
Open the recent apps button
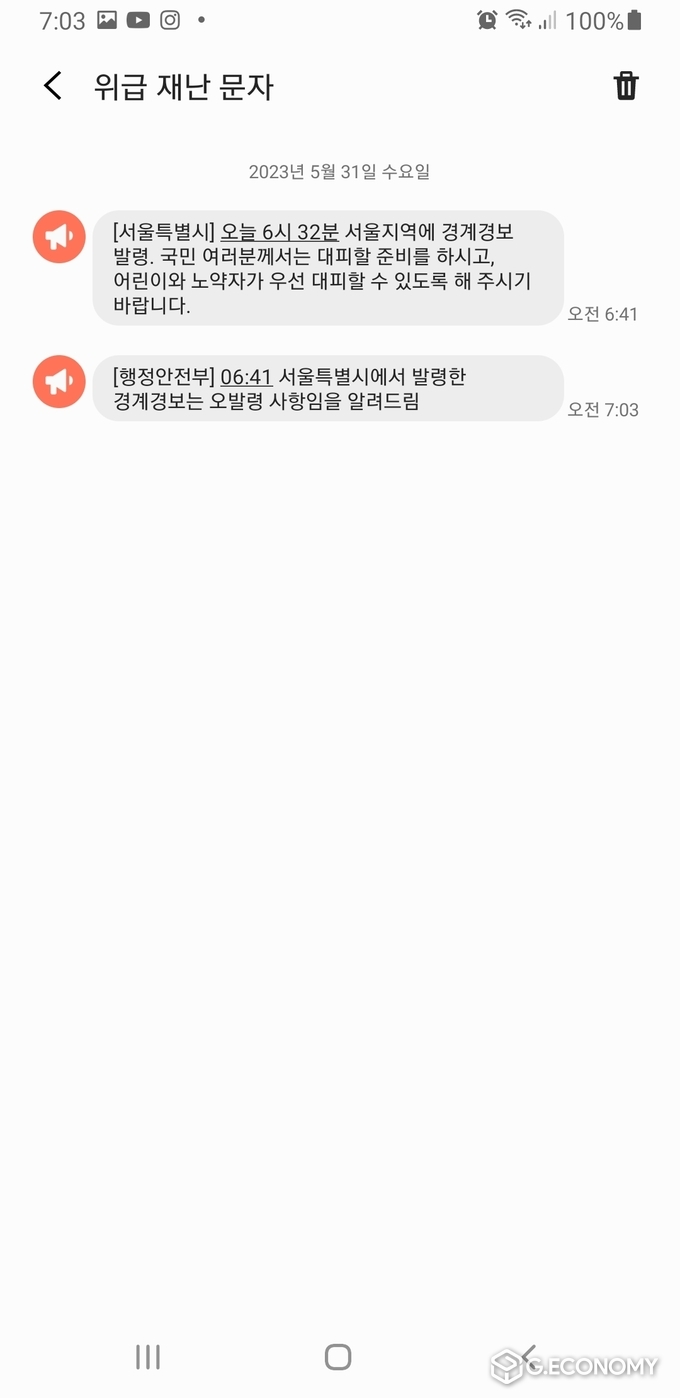click(148, 1356)
